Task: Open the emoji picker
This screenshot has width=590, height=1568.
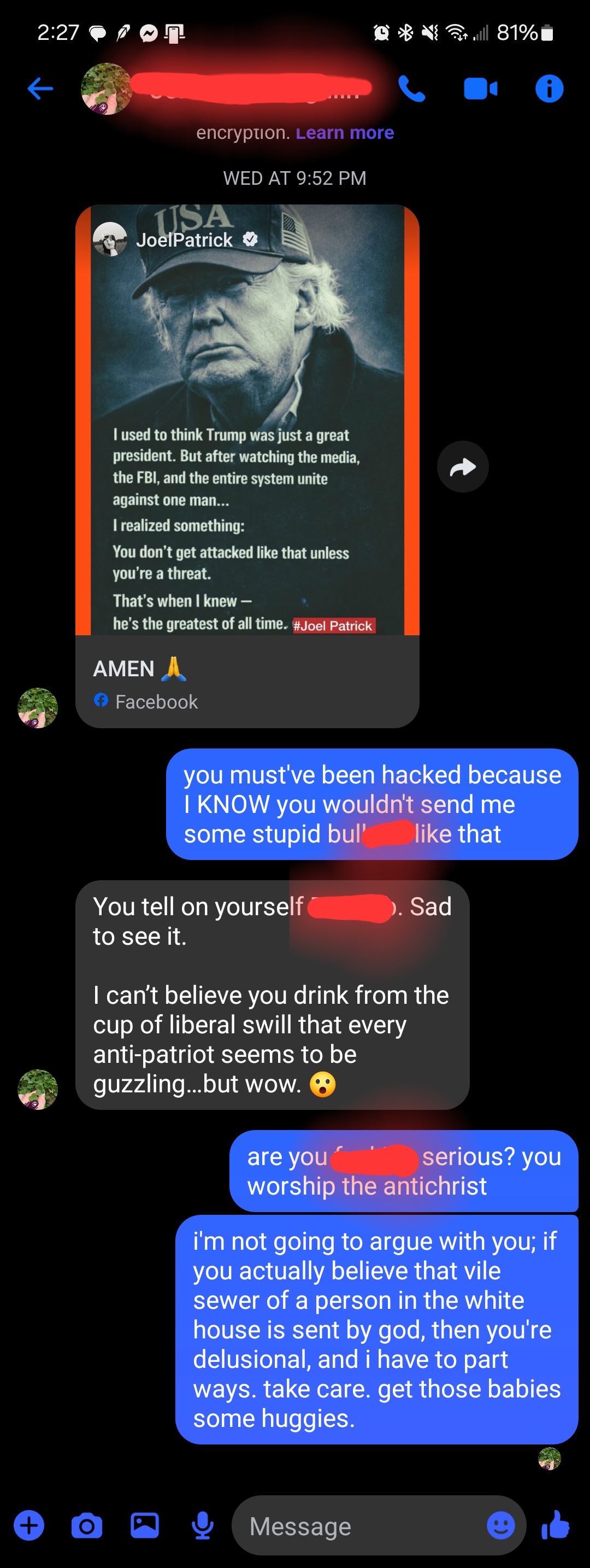Action: (x=500, y=1525)
